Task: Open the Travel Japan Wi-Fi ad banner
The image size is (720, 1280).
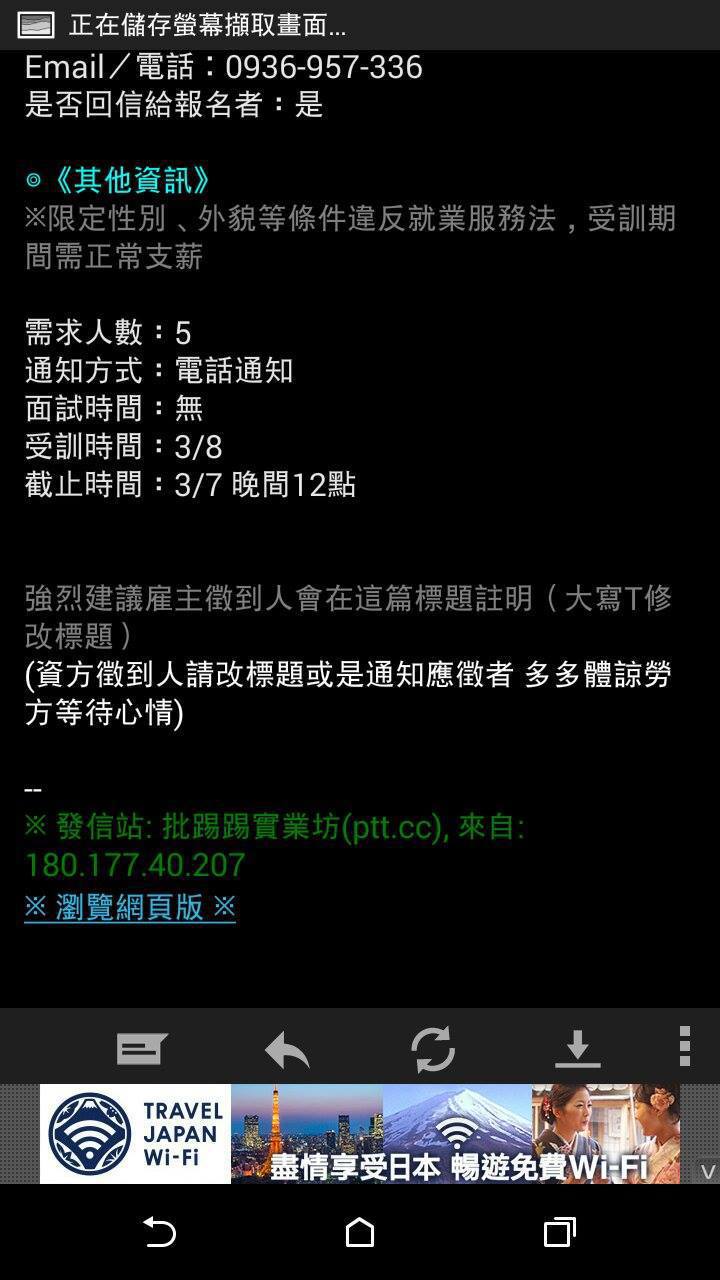Action: [x=360, y=1134]
